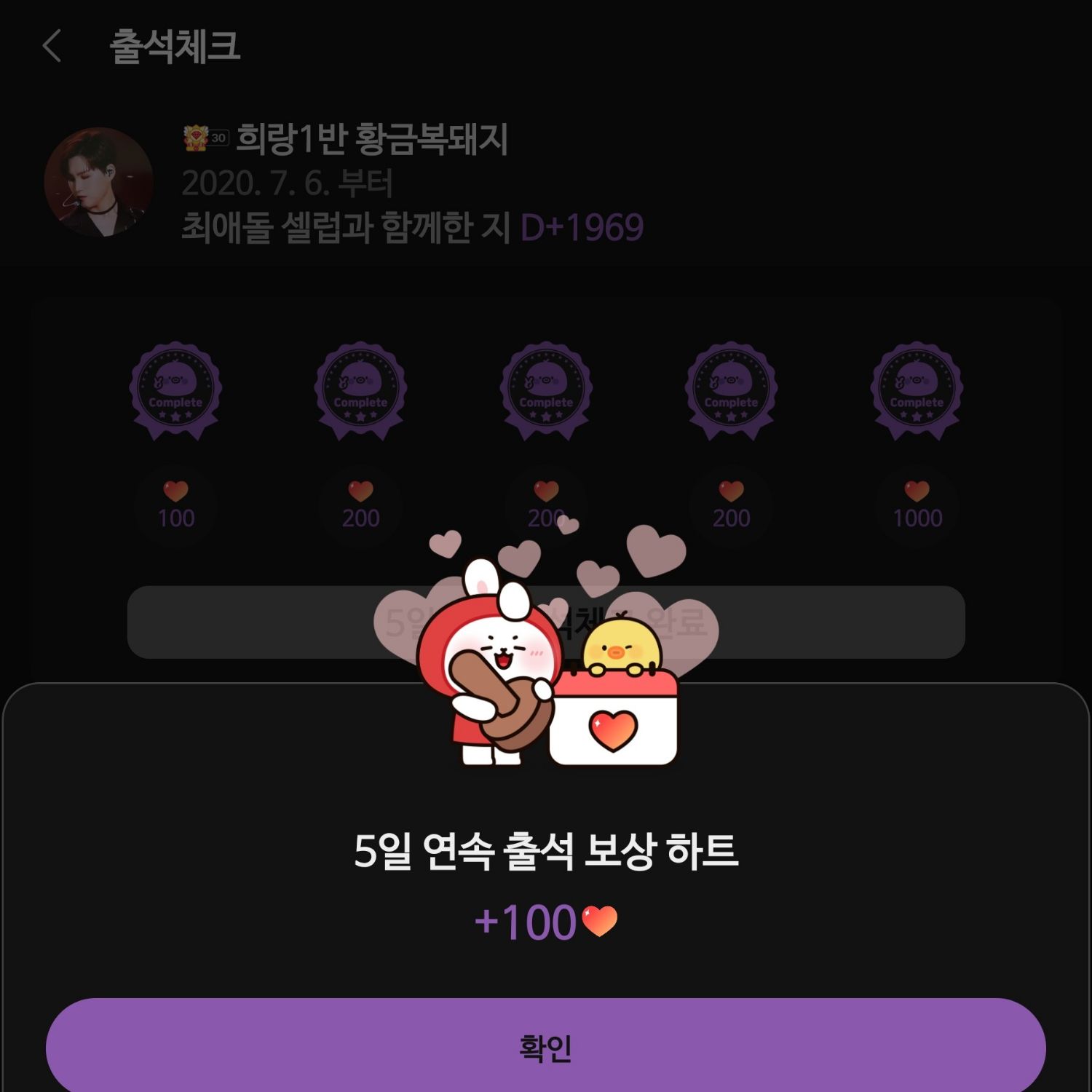
Task: Go back from the 출석체크 screen
Action: pos(52,47)
